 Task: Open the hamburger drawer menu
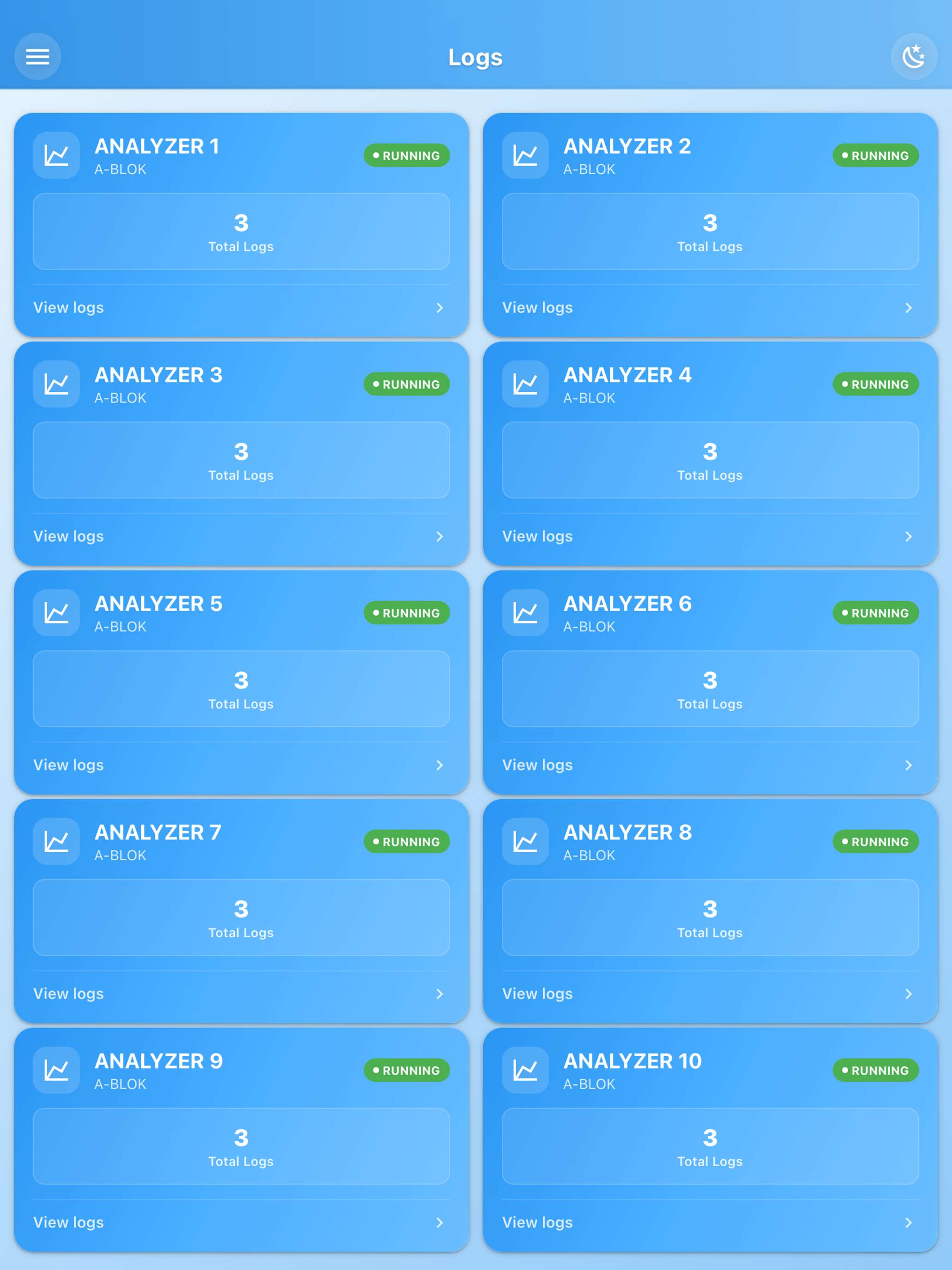37,56
